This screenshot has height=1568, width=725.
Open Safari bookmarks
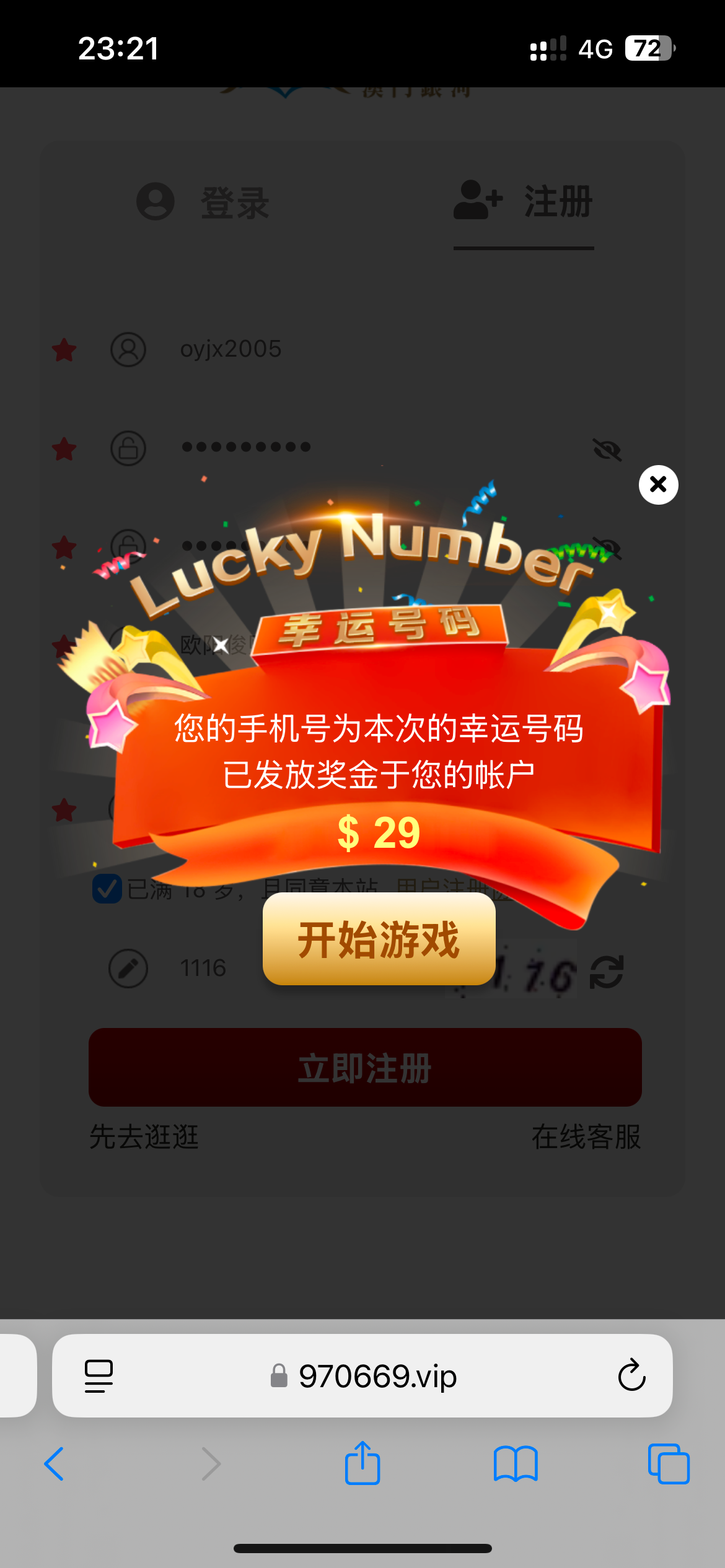515,1464
